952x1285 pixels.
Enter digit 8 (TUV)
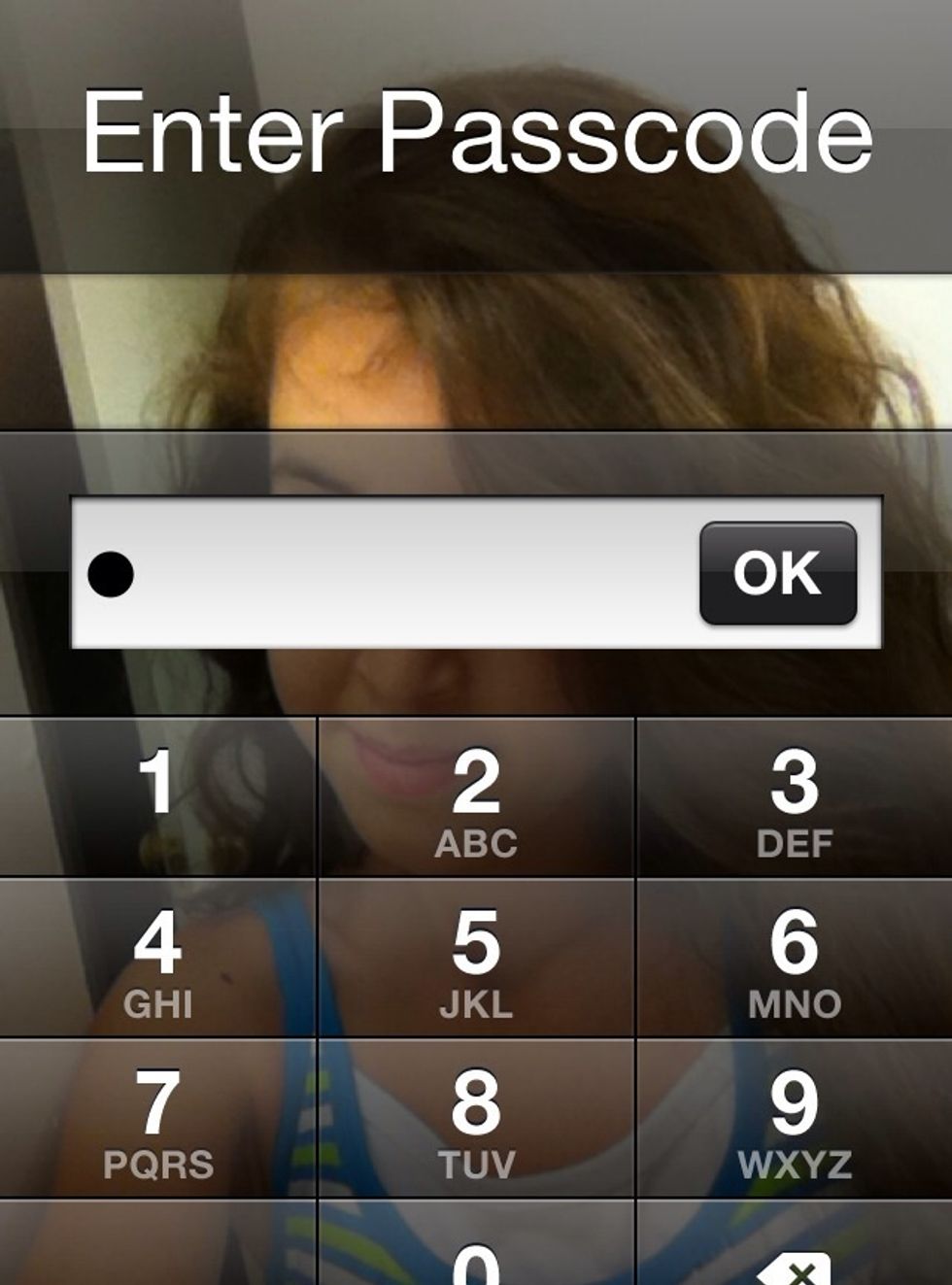point(476,1119)
